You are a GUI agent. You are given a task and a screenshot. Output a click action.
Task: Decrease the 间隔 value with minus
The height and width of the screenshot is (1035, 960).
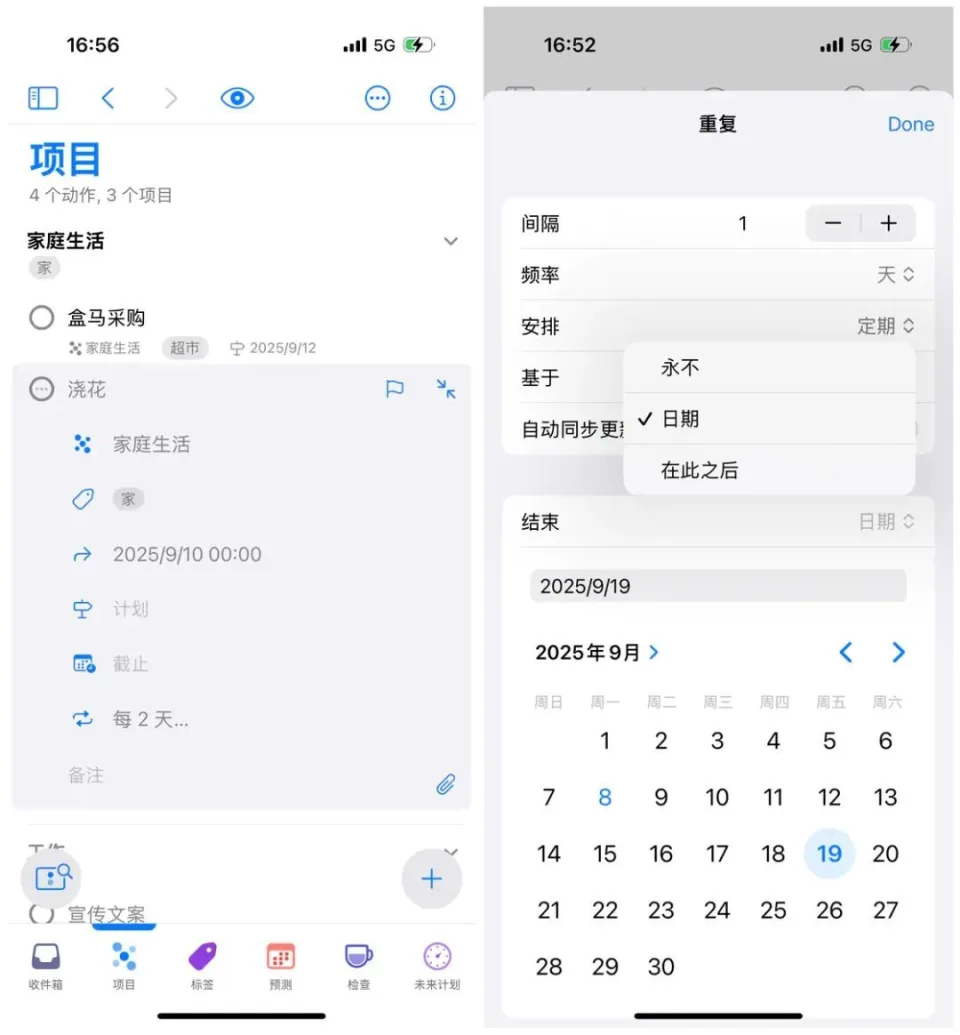833,224
